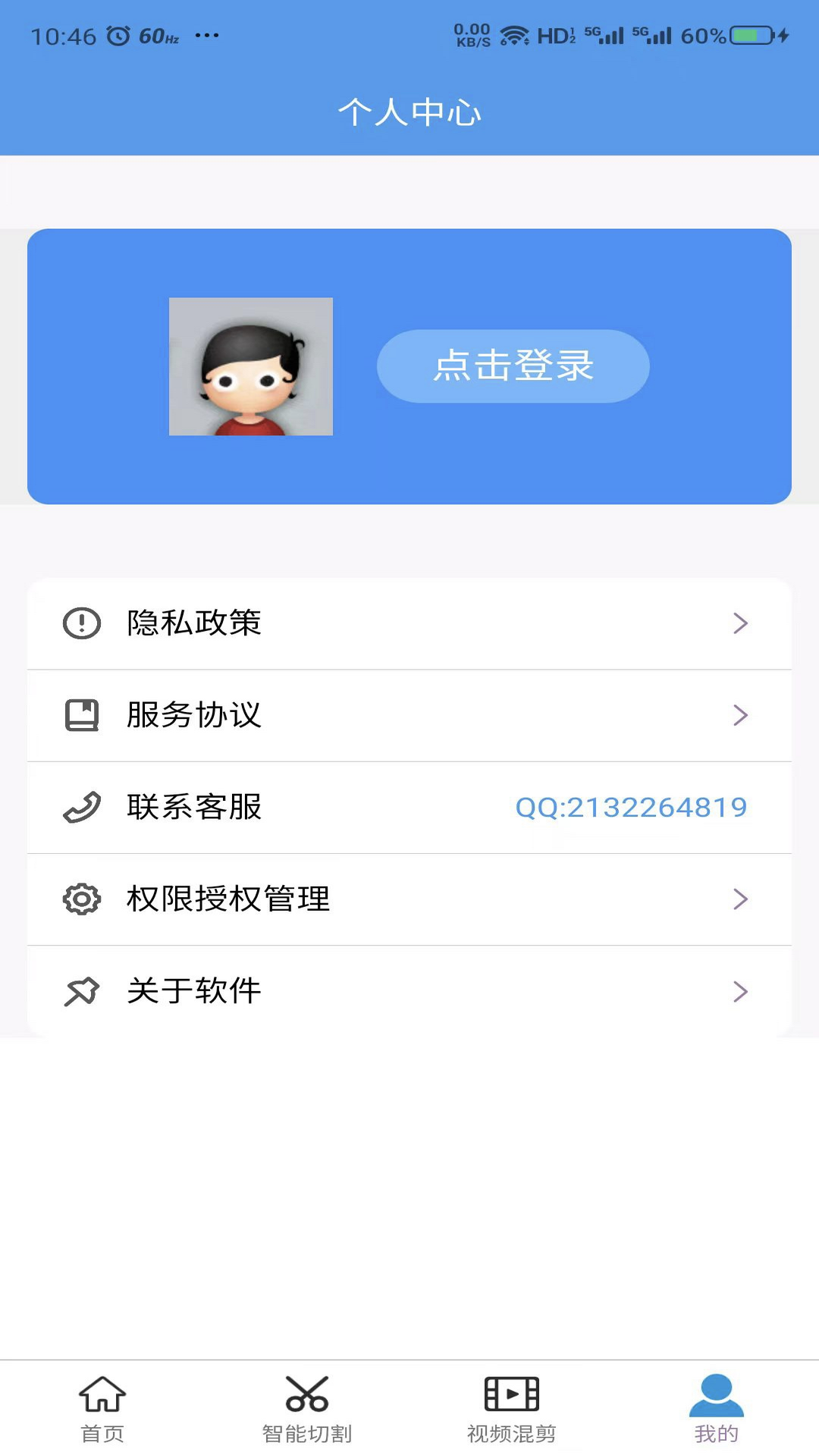Expand 隐私政策 with its right chevron
The image size is (819, 1456).
pyautogui.click(x=739, y=623)
